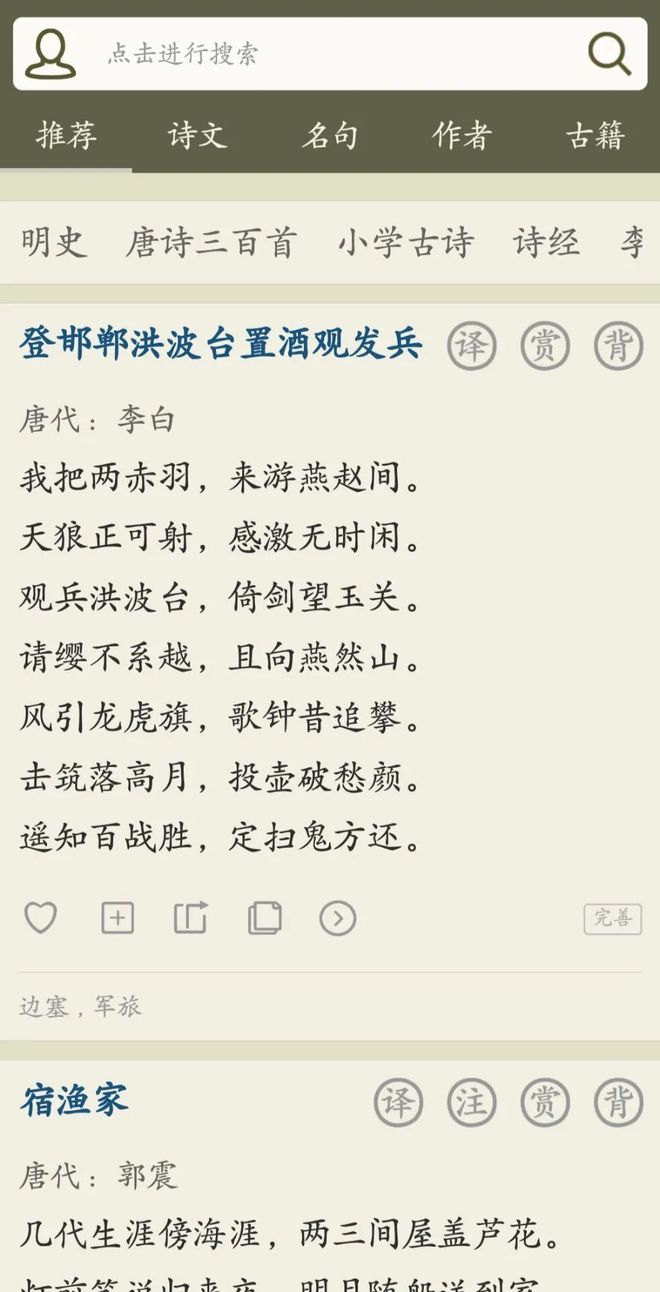Switch to the 名句 tab
This screenshot has height=1292, width=660.
tap(330, 136)
